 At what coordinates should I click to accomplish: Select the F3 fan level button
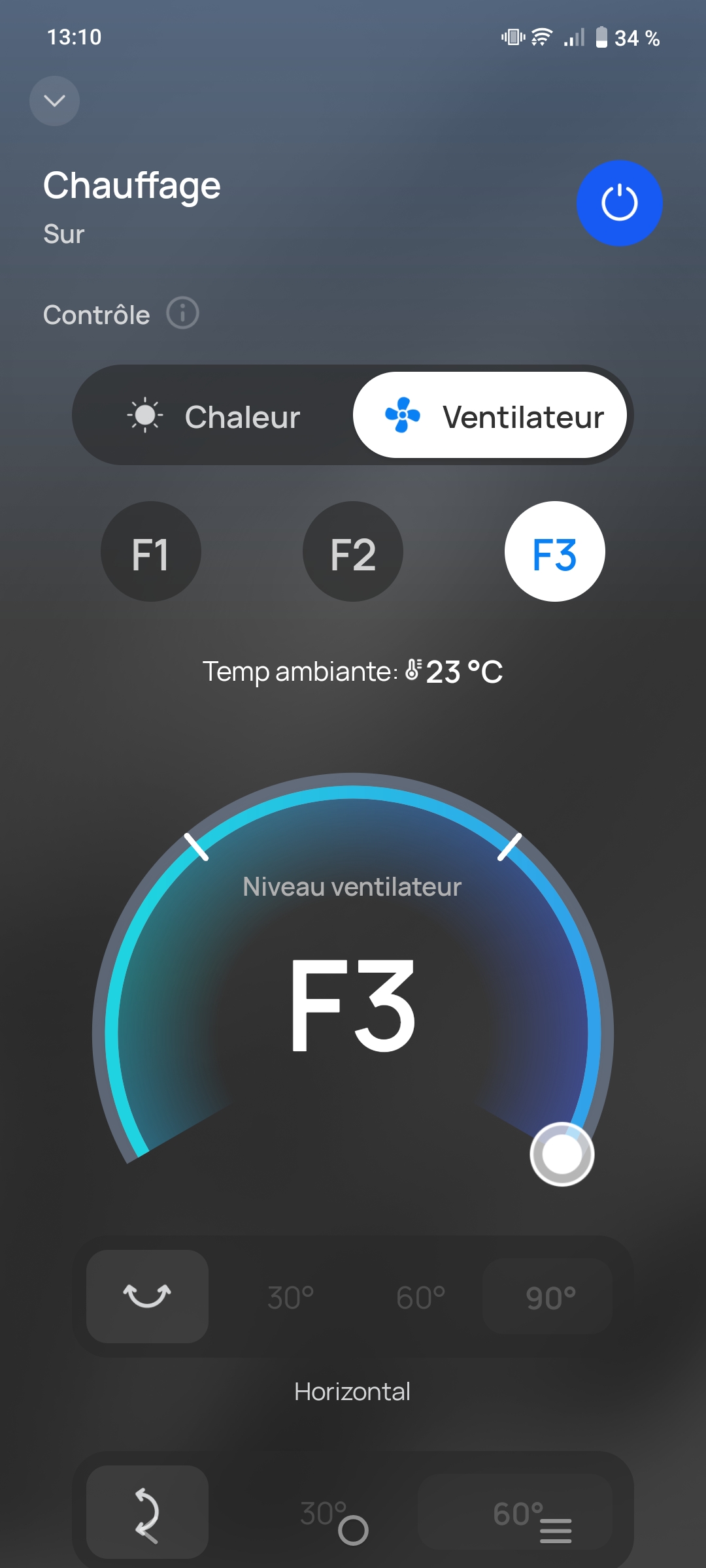[x=554, y=552]
